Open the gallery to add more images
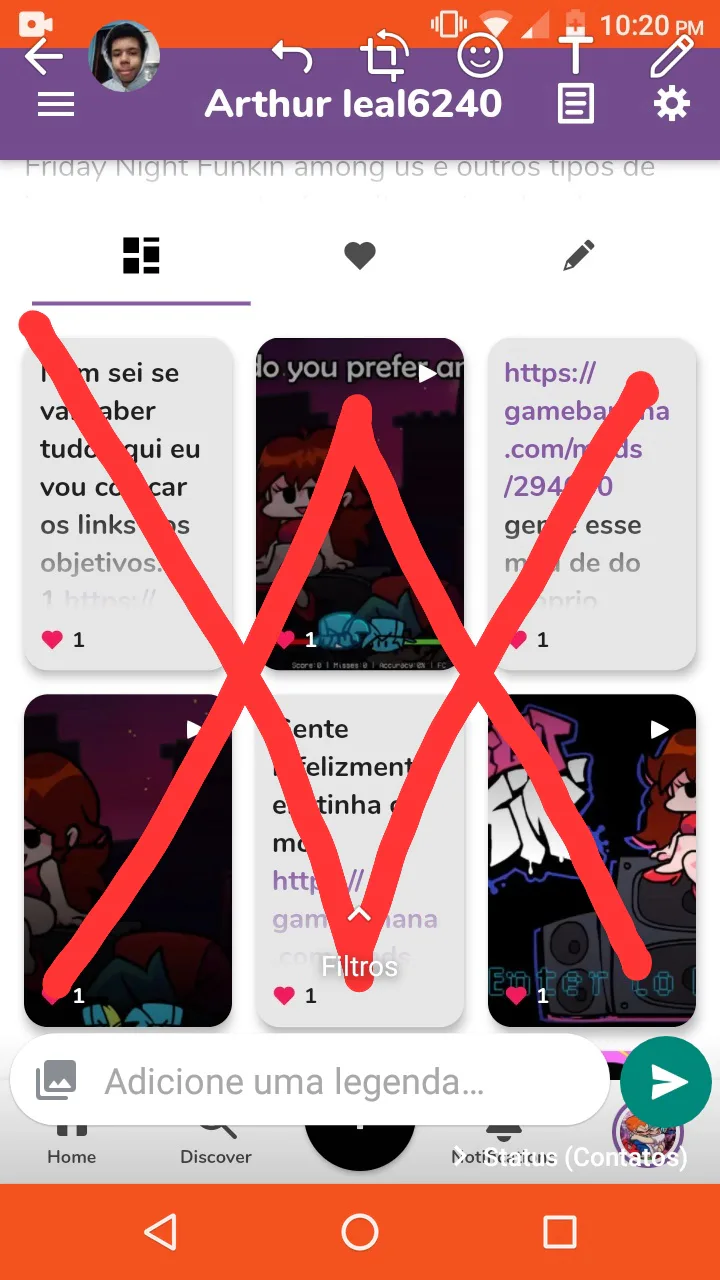 point(56,1080)
